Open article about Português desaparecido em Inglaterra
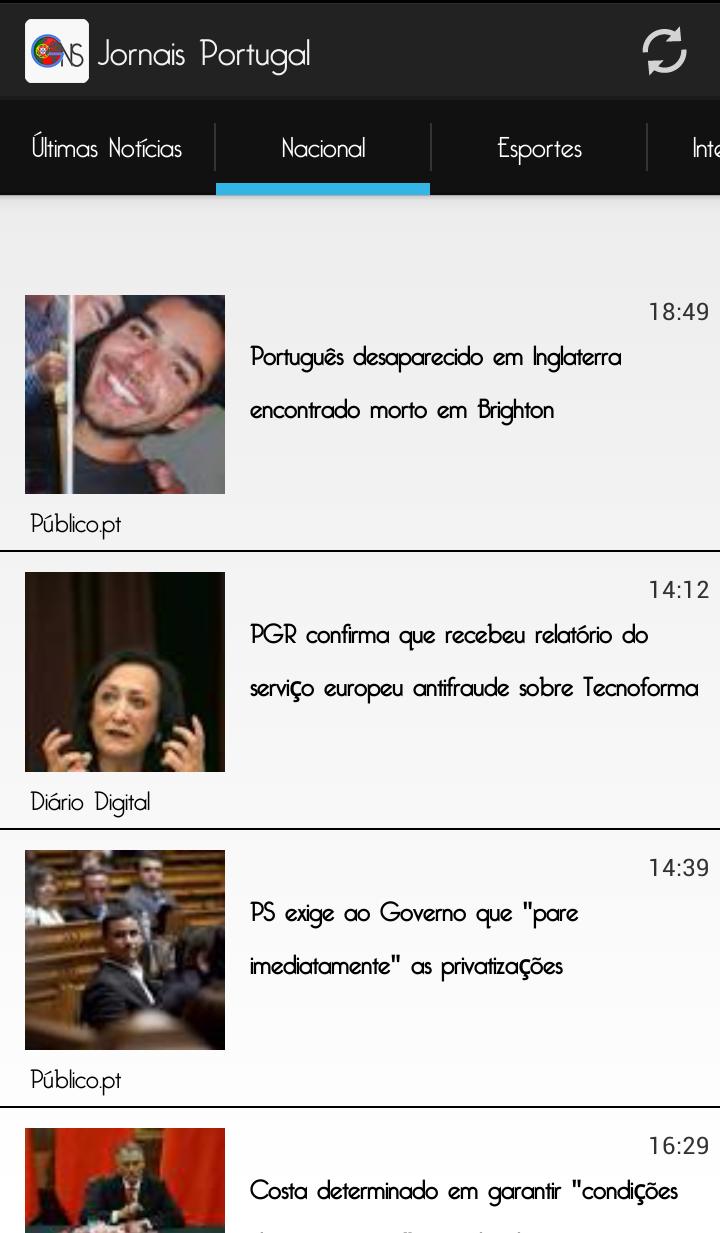The height and width of the screenshot is (1233, 720). 436,381
